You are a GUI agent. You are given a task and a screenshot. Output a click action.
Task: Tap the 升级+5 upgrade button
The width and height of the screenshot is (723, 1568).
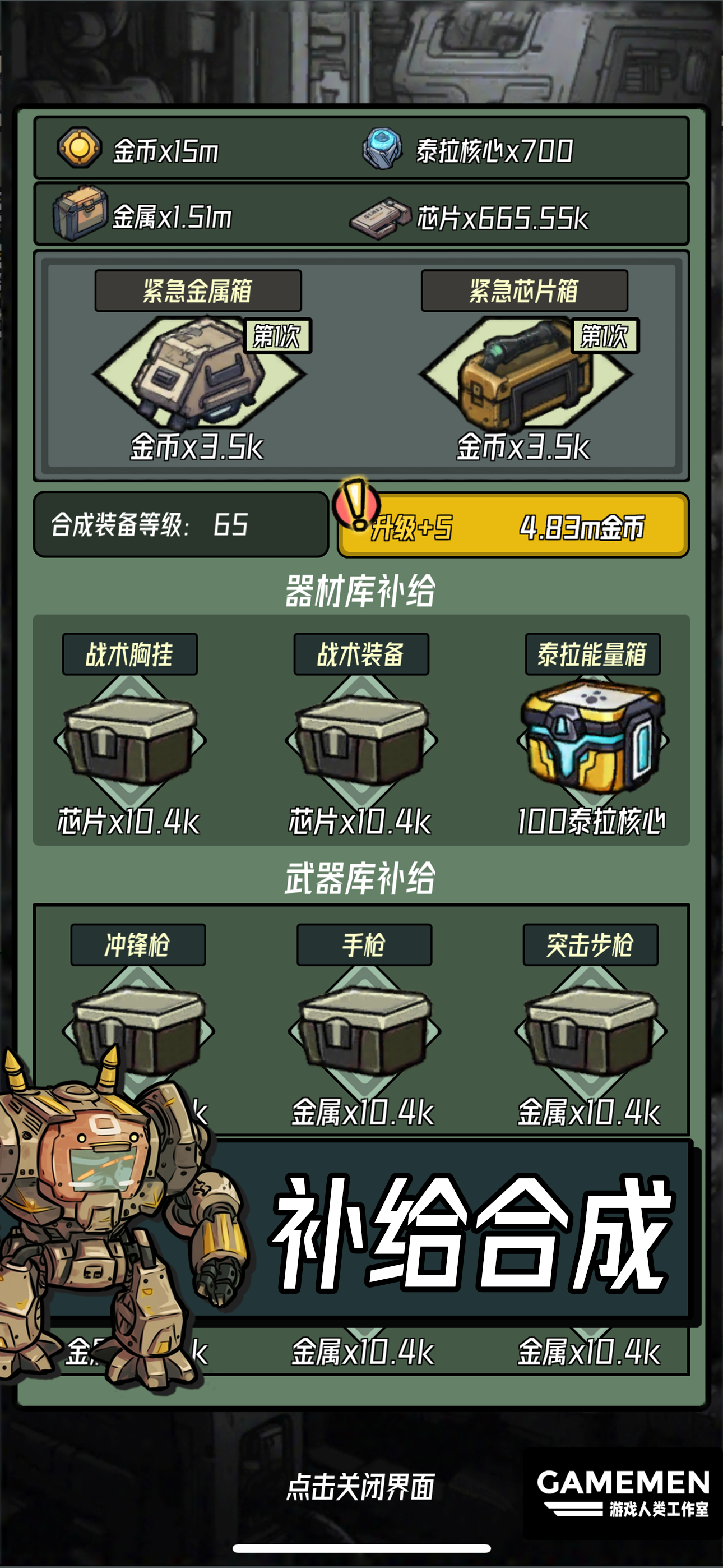point(513,527)
